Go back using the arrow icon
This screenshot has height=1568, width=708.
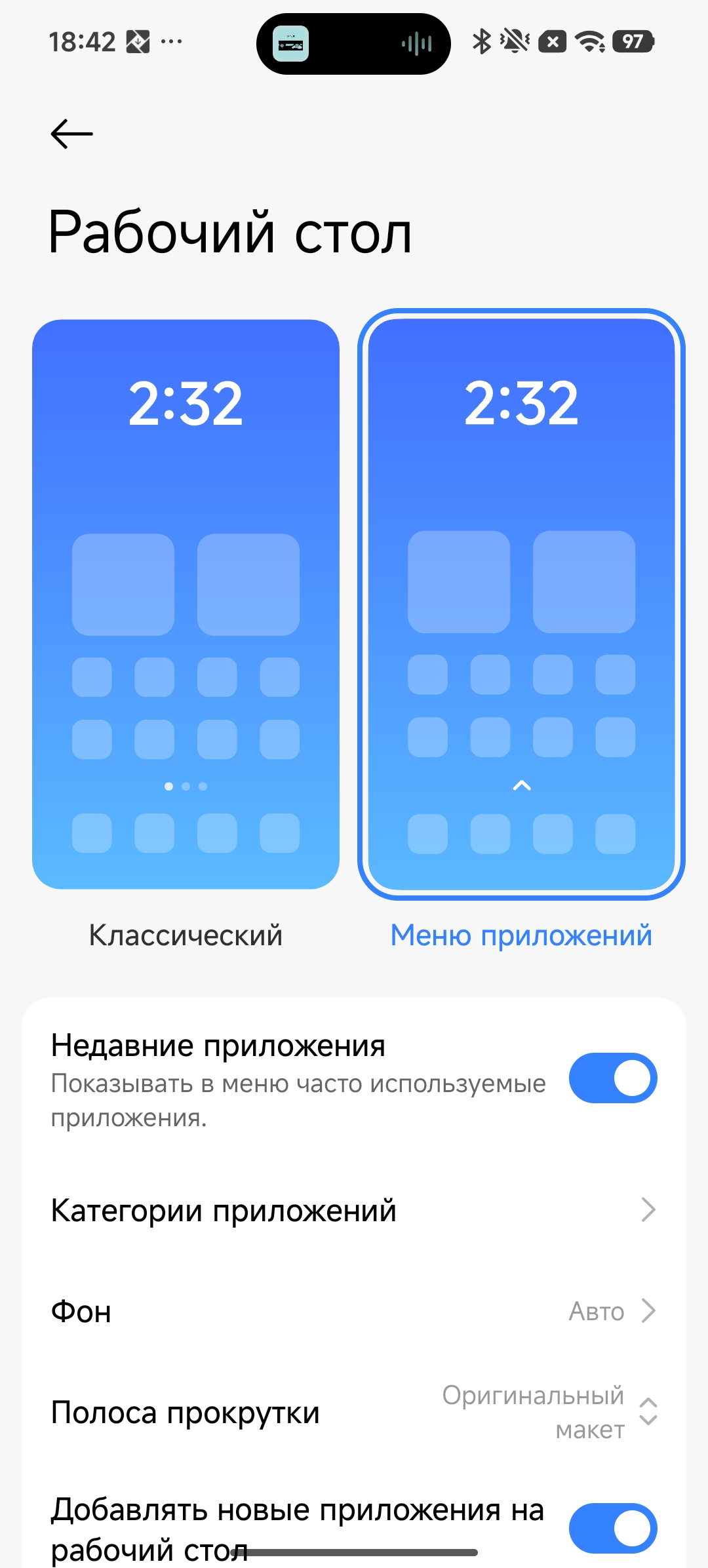[x=71, y=134]
